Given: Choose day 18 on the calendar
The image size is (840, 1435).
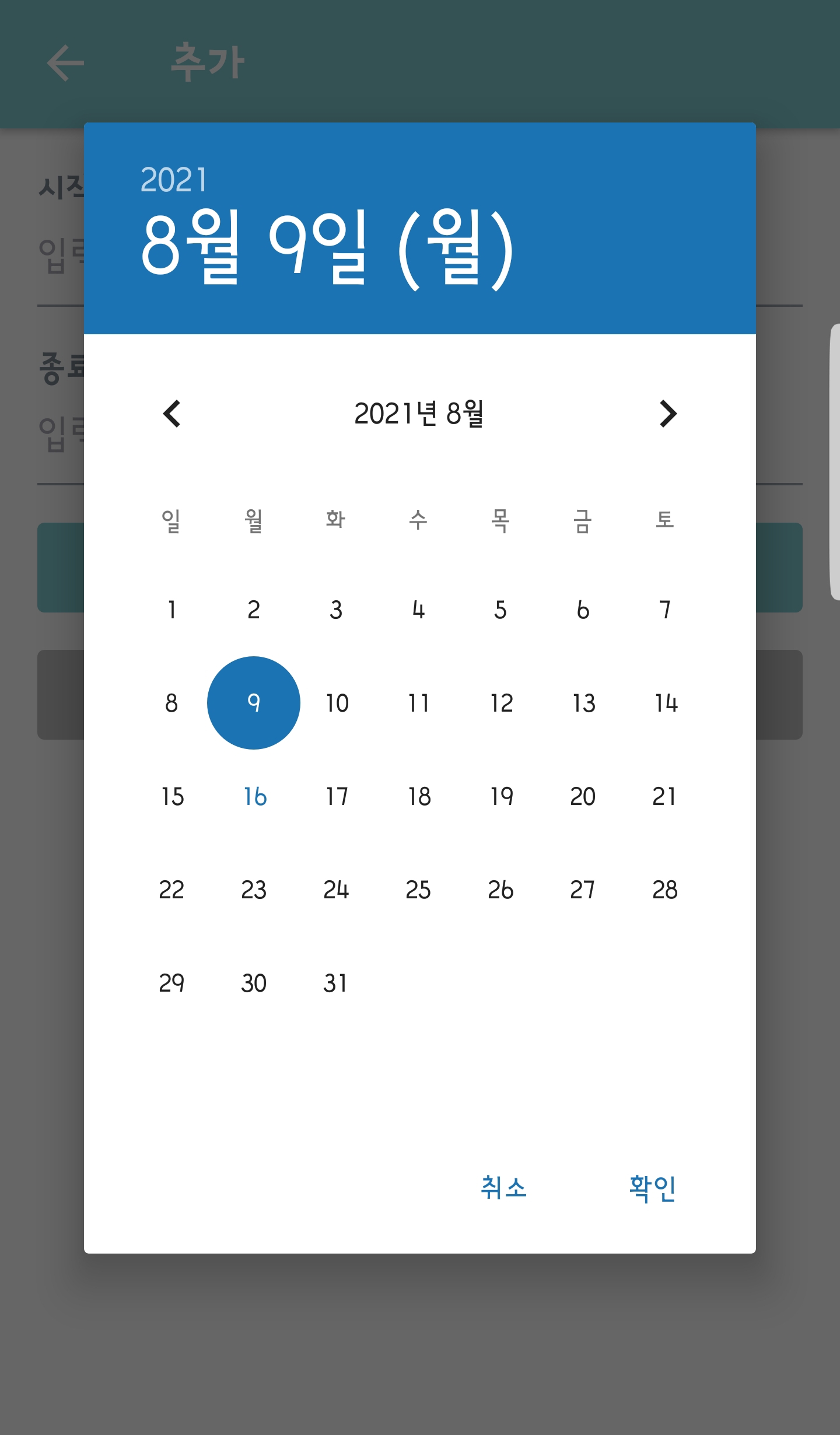Looking at the screenshot, I should pos(419,796).
